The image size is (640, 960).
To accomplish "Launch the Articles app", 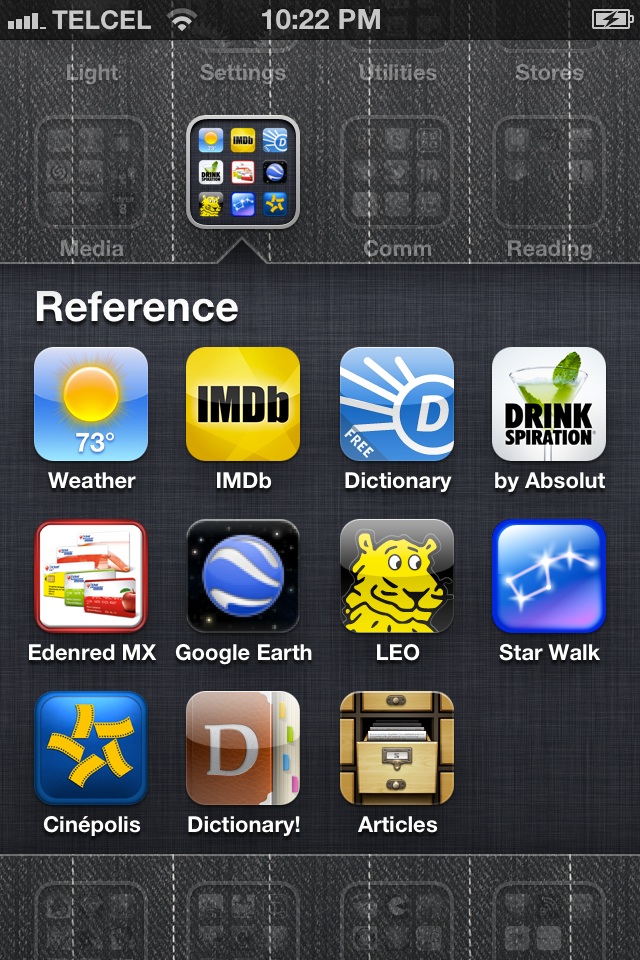I will pos(397,748).
